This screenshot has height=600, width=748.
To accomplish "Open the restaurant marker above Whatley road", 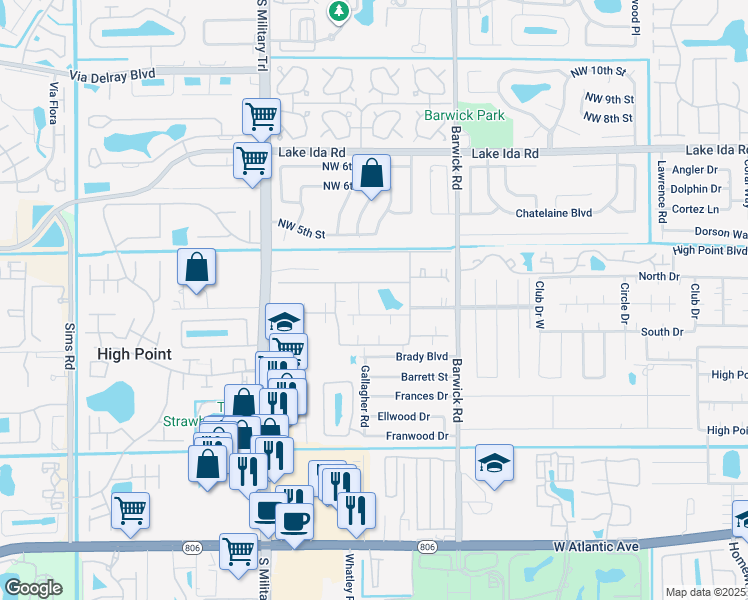I will [356, 515].
